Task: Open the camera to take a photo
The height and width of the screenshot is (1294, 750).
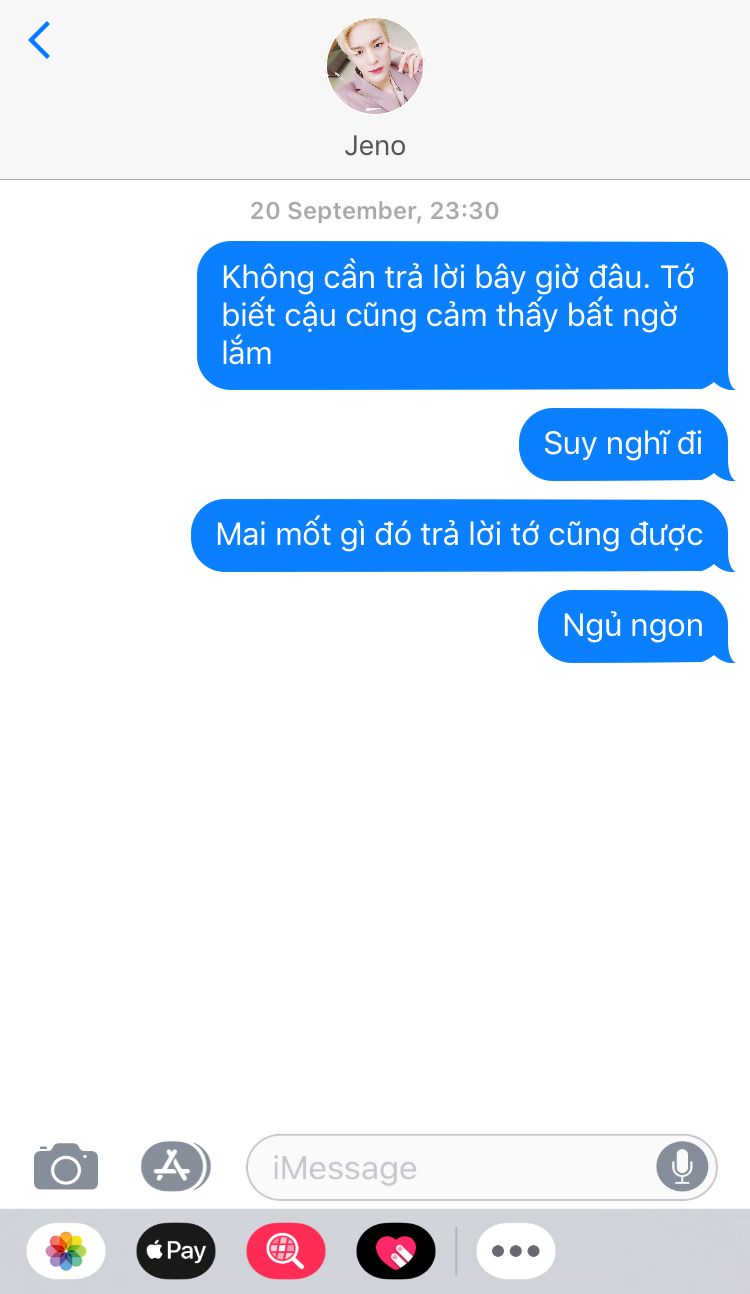Action: [66, 1166]
